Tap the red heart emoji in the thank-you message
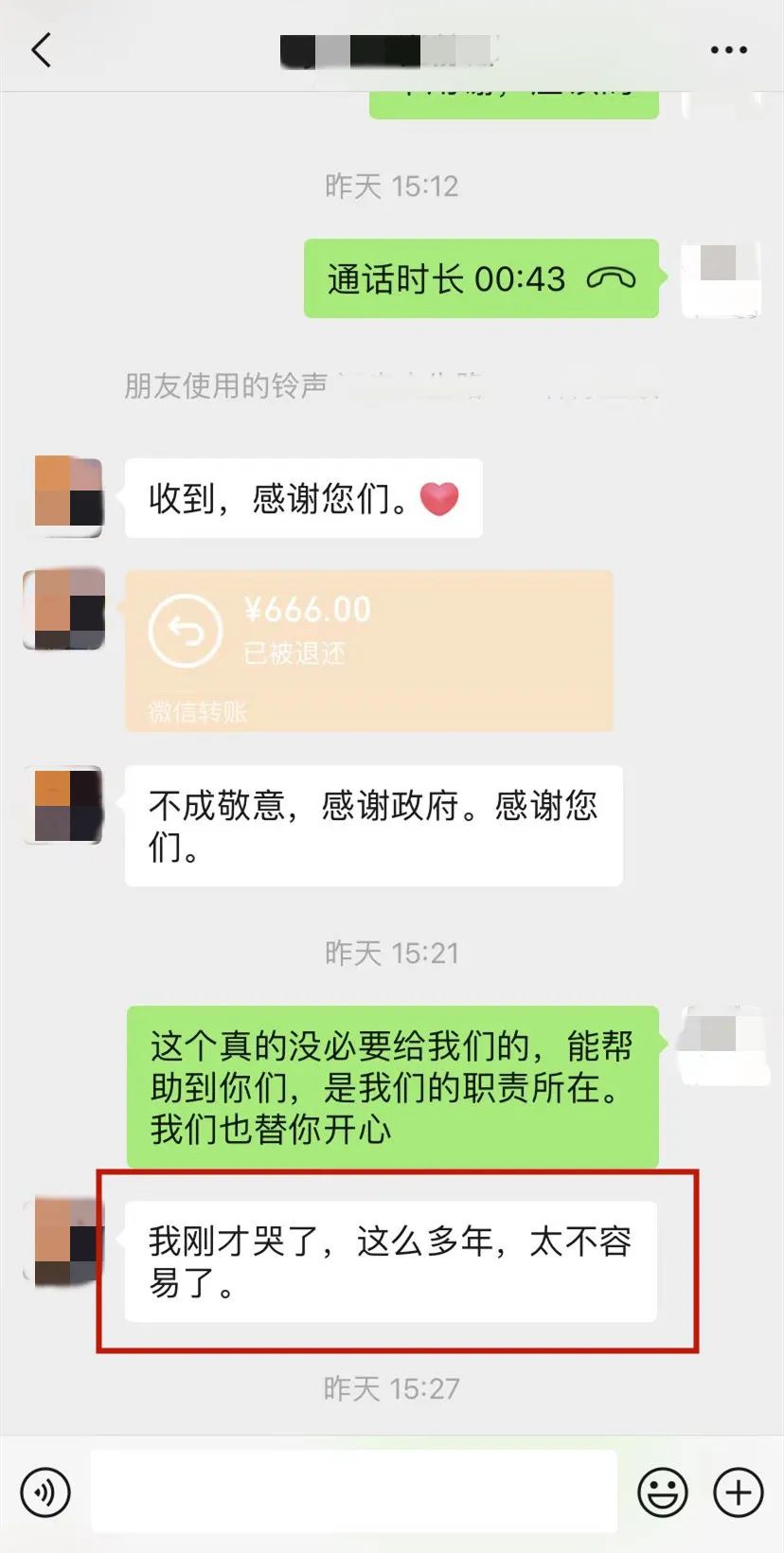The height and width of the screenshot is (1553, 784). 441,496
